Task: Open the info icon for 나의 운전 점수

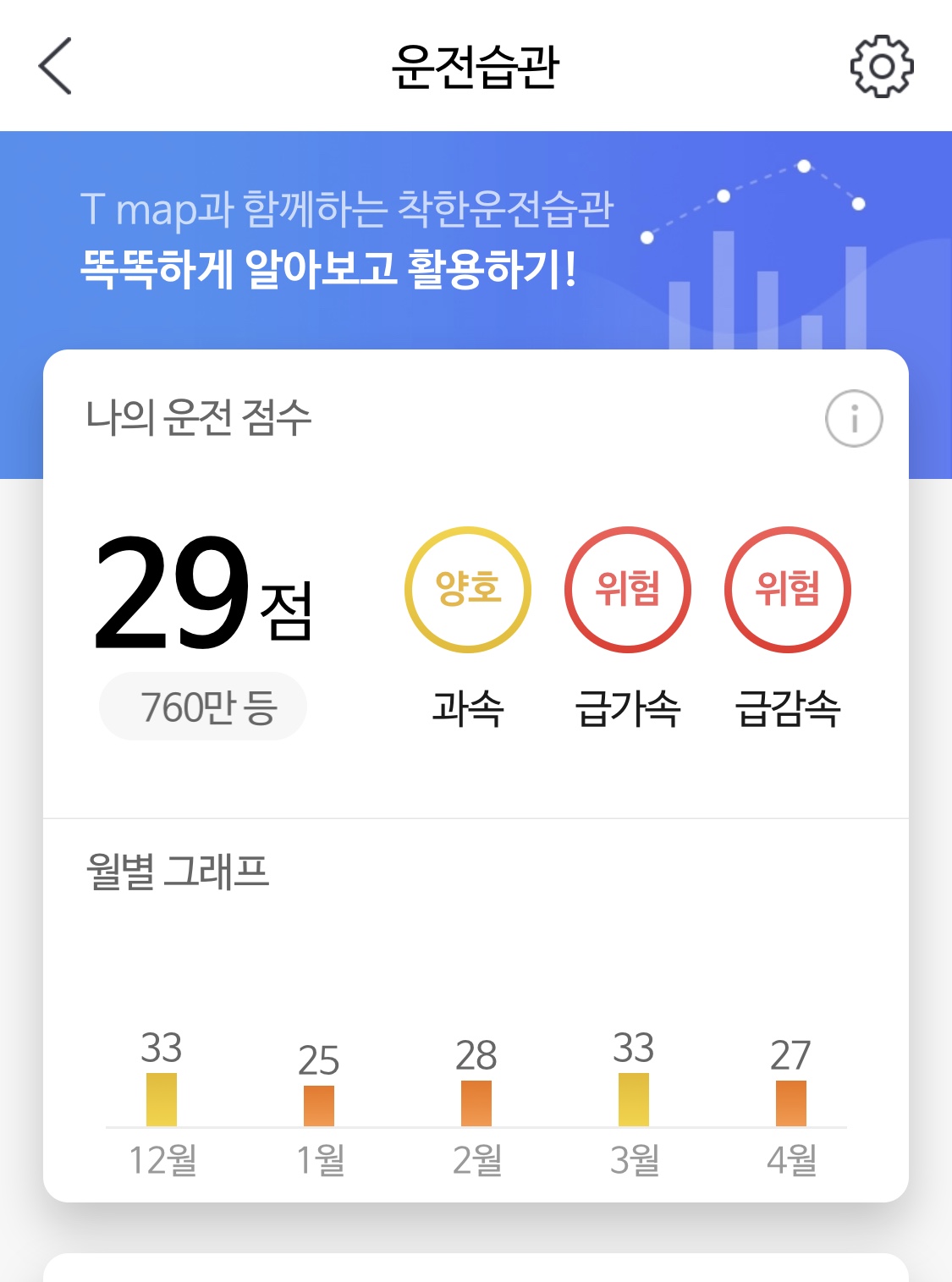Action: pyautogui.click(x=853, y=418)
